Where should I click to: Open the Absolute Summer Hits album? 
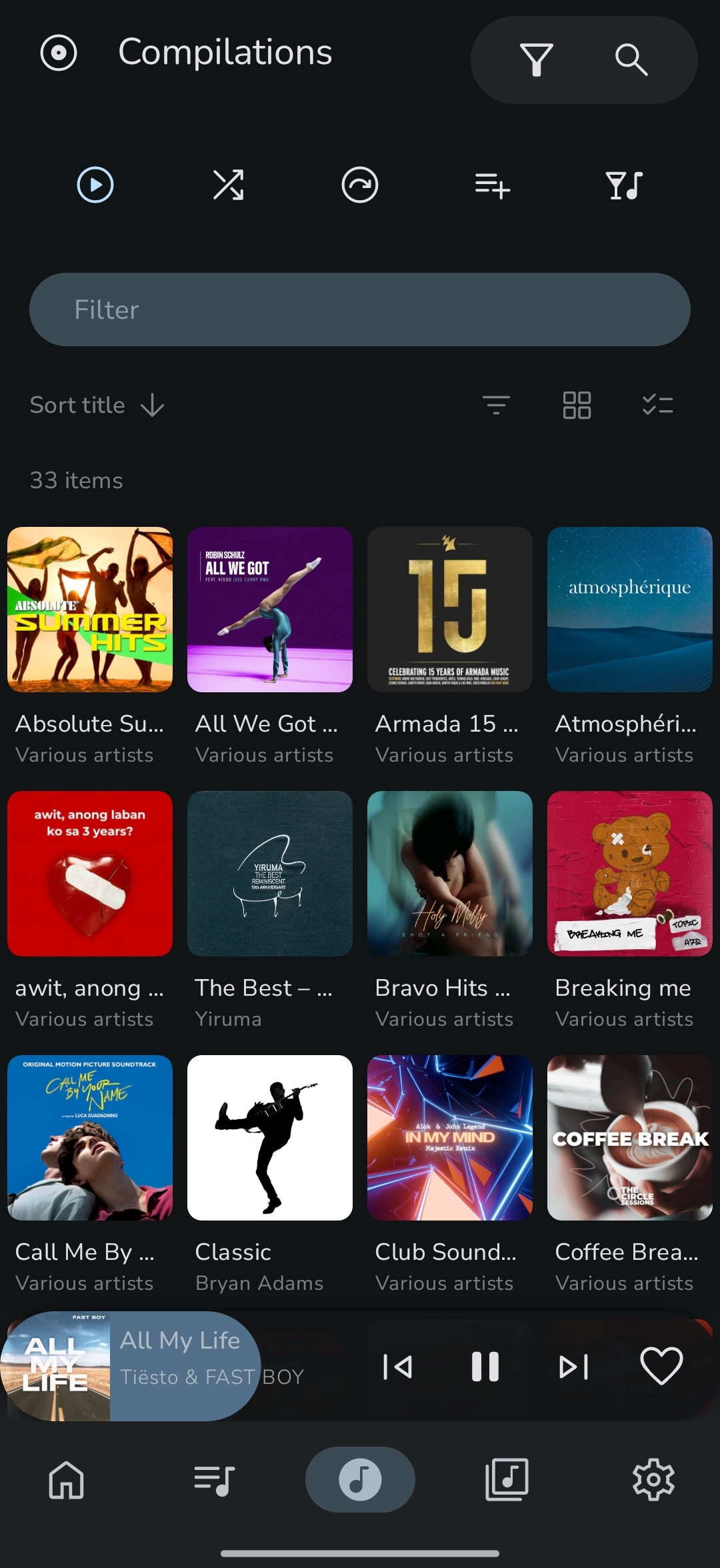click(90, 646)
